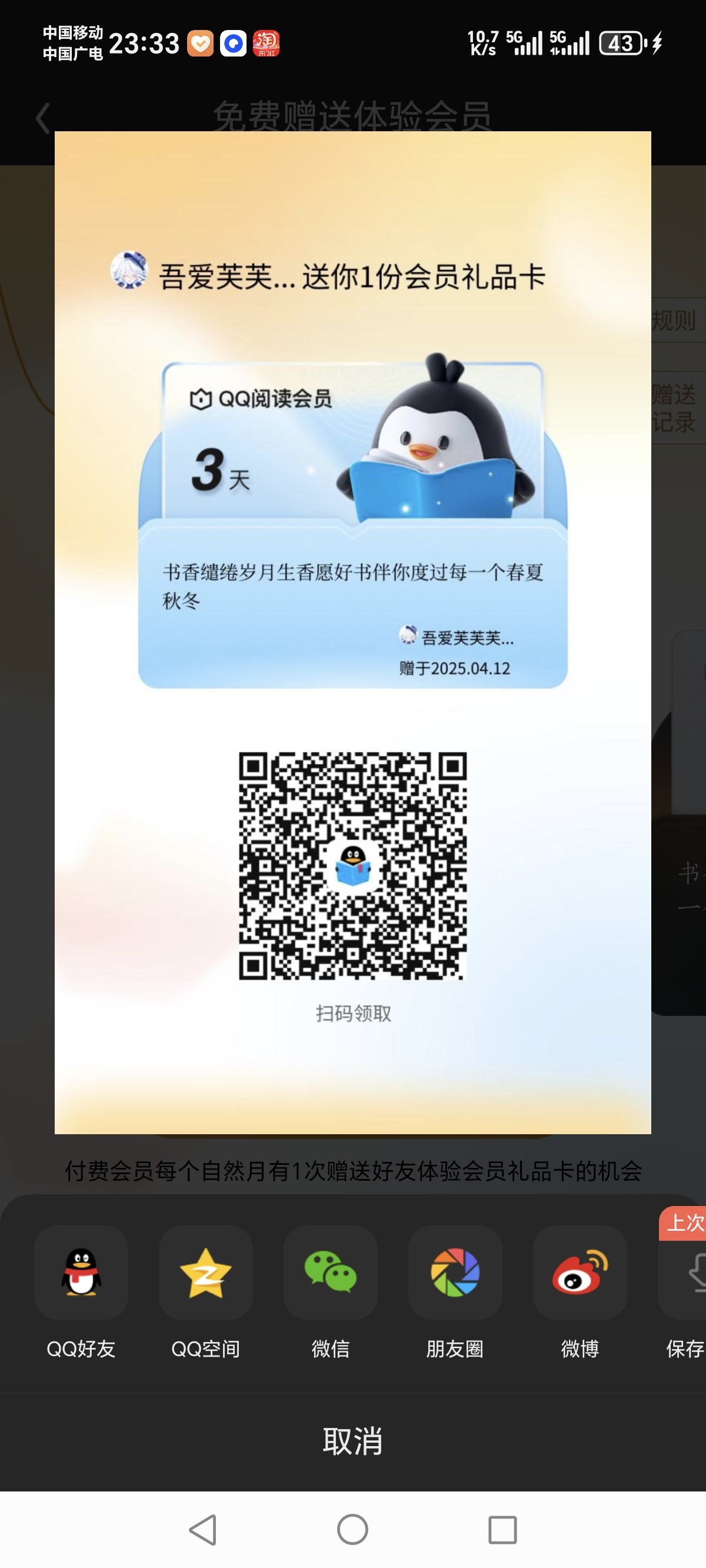This screenshot has height=1568, width=706.
Task: Tap the system back triangle
Action: point(204,1530)
